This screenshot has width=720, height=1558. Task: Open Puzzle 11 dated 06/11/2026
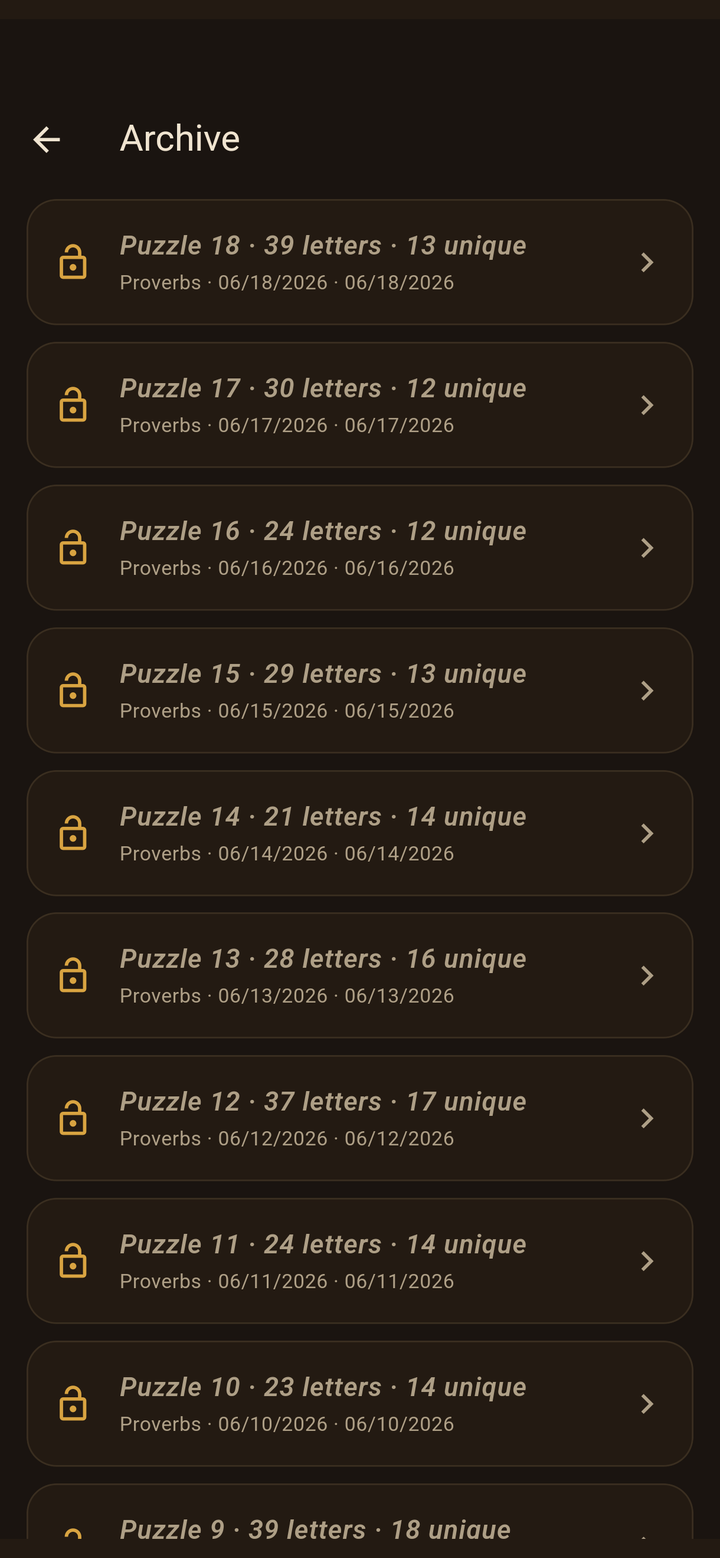coord(360,1261)
